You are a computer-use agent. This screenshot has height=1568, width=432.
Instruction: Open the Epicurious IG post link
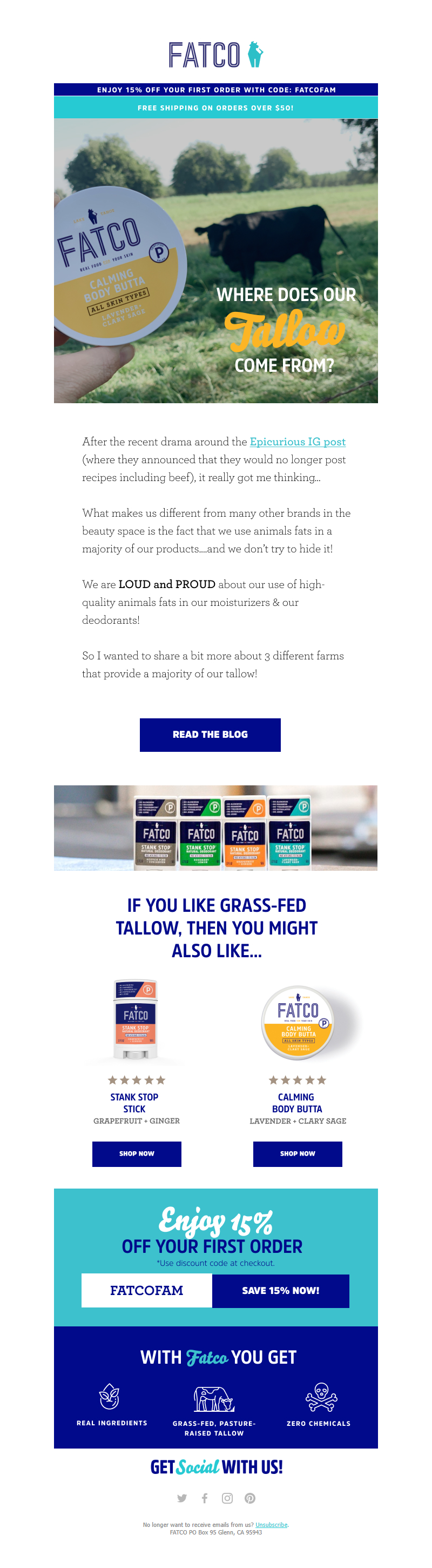tap(297, 442)
